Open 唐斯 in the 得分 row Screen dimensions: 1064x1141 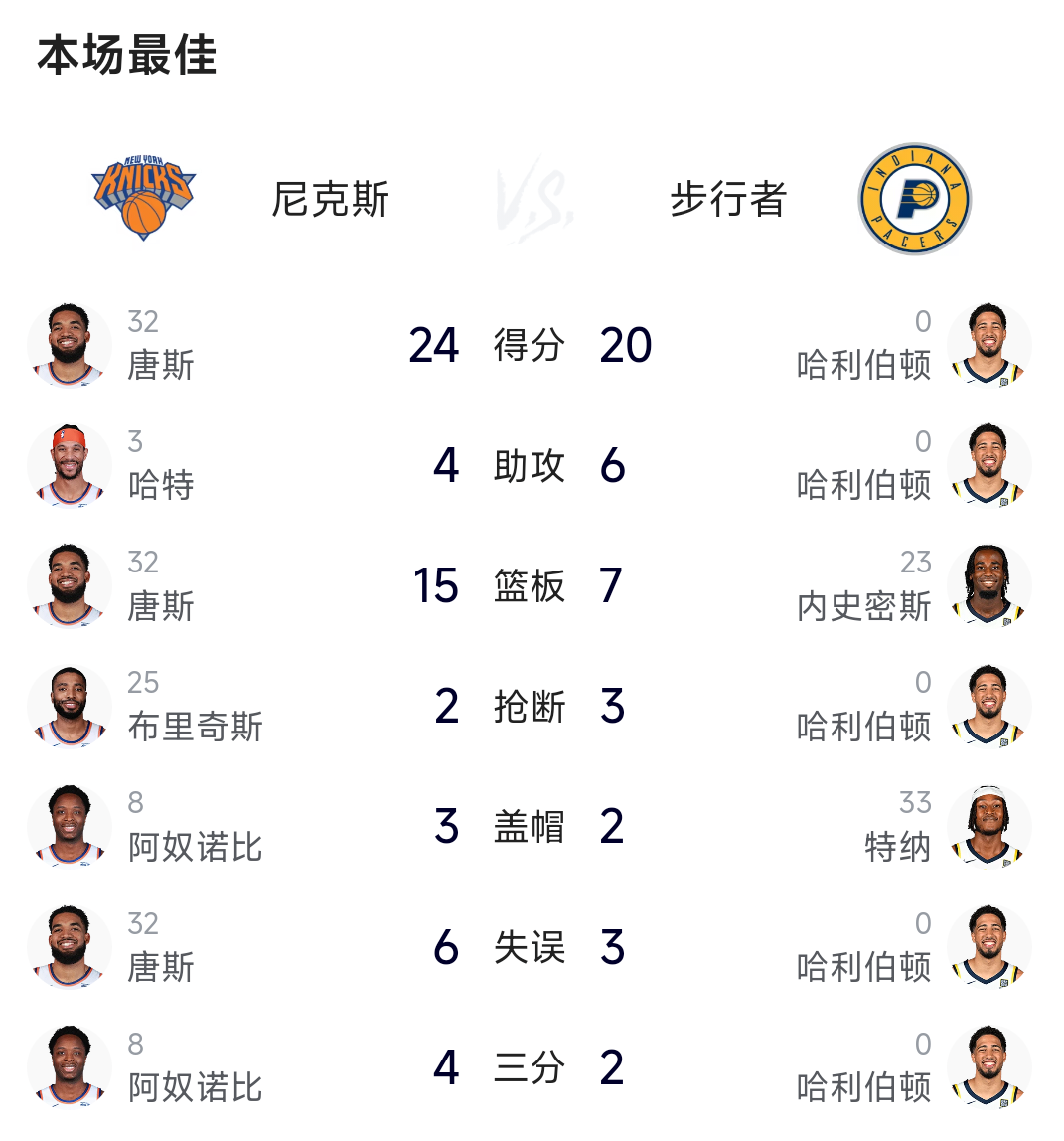click(x=160, y=366)
